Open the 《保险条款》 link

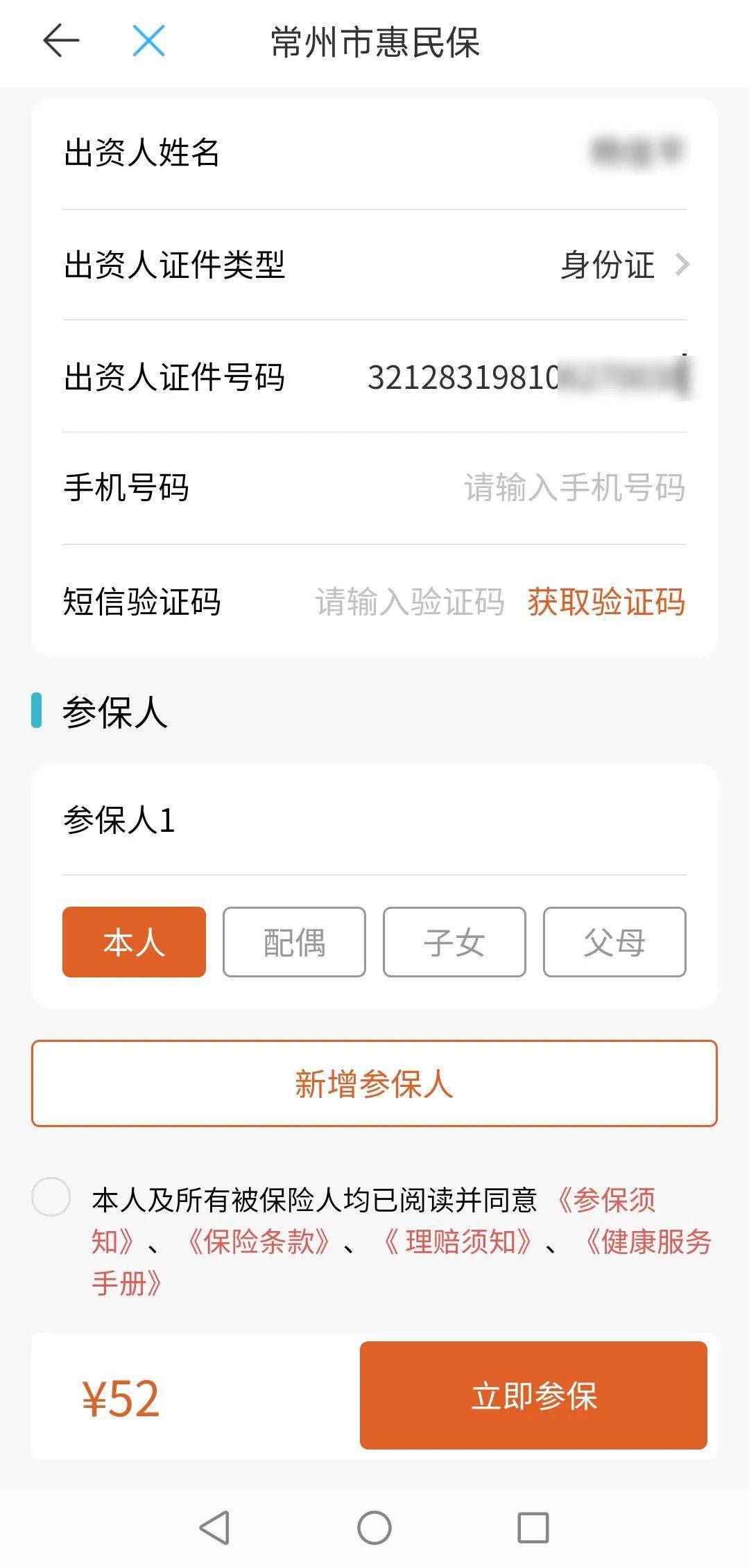point(259,1242)
